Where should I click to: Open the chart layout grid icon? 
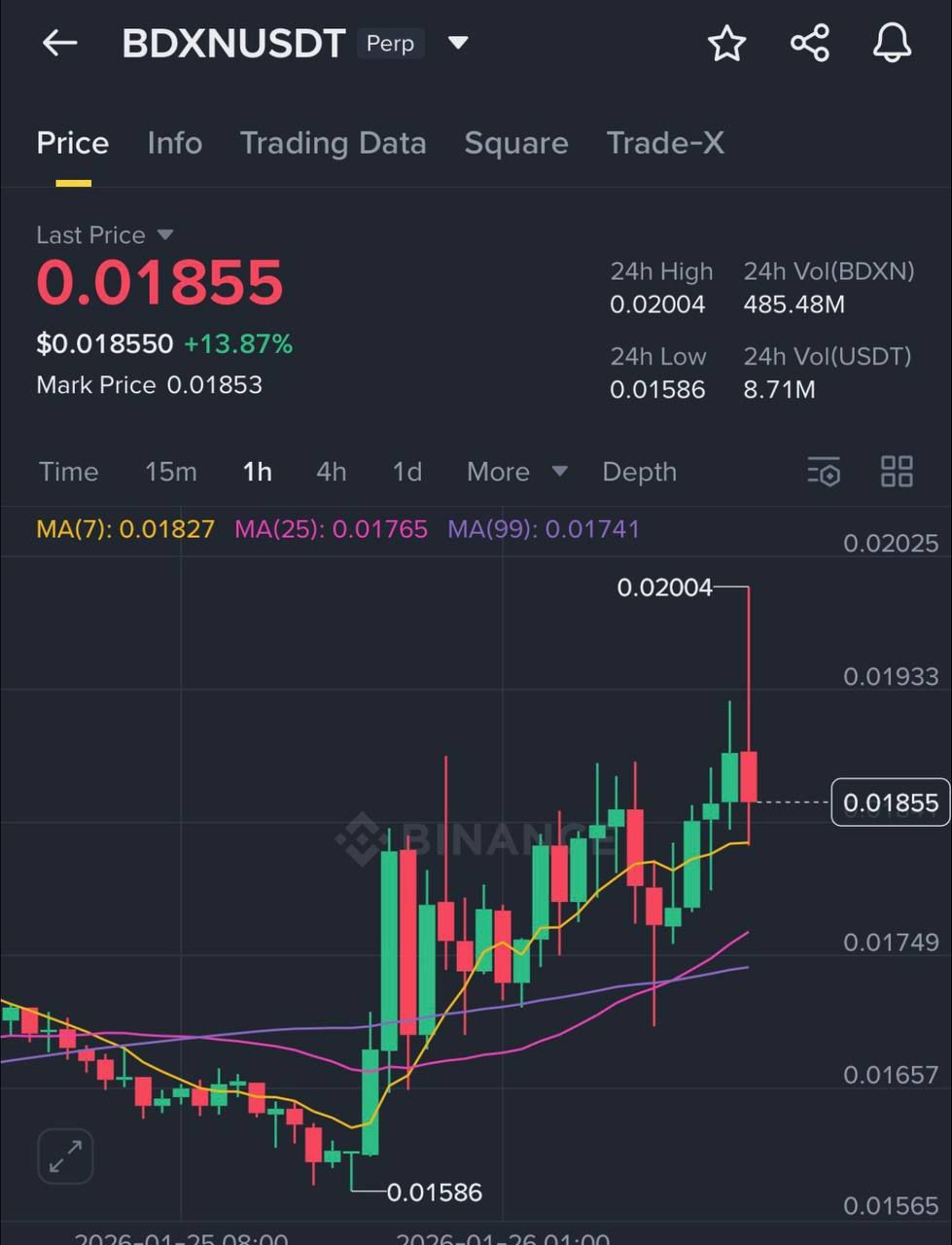(x=897, y=472)
